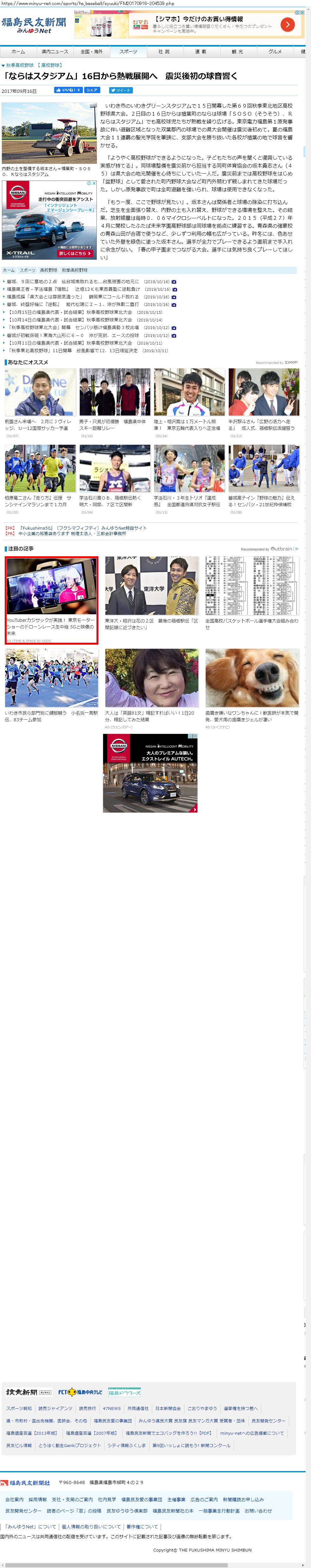Image resolution: width=311 pixels, height=1568 pixels.
Task: Open the 観光 tab
Action: pyautogui.click(x=237, y=52)
